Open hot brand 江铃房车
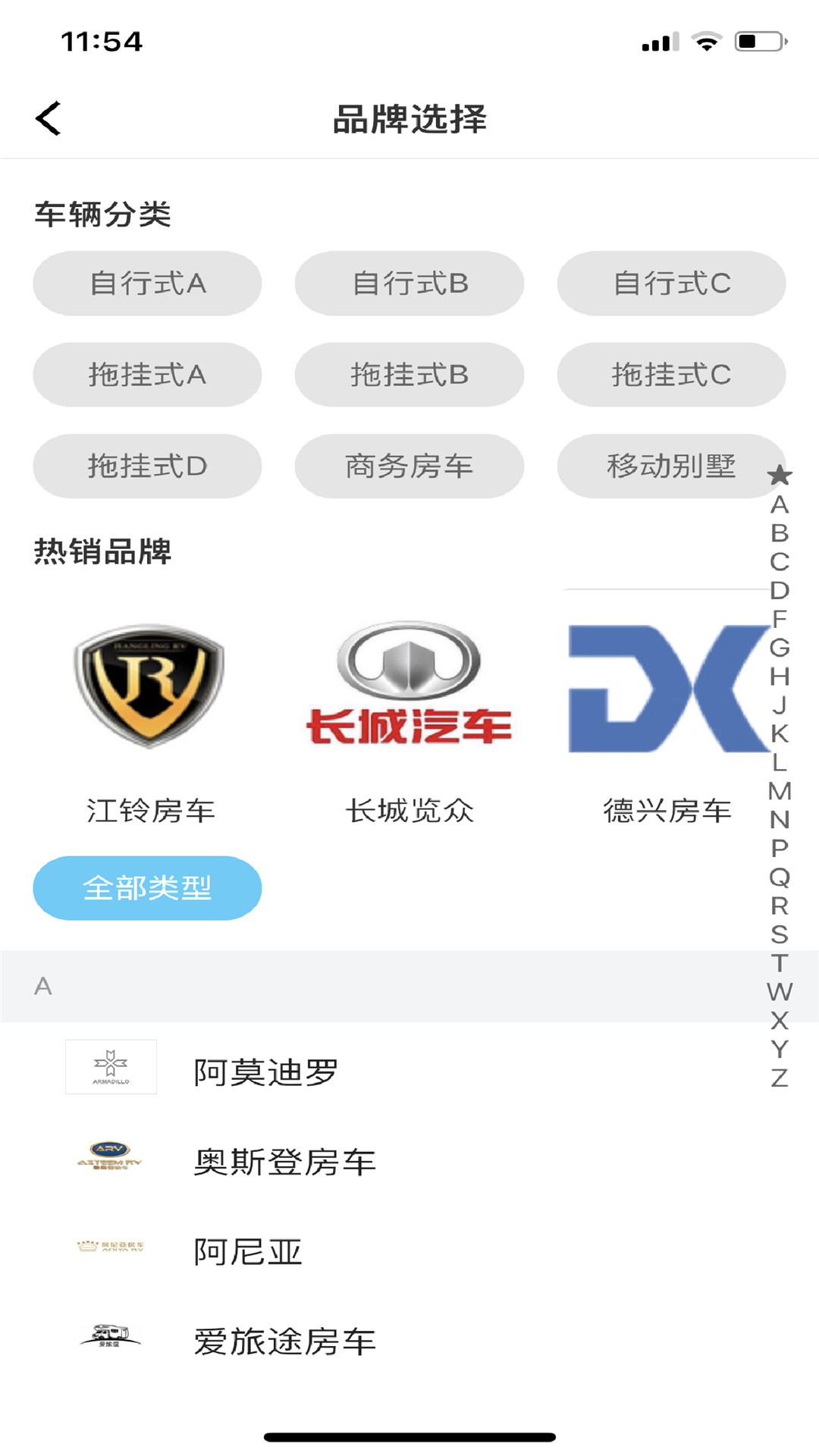This screenshot has height=1456, width=819. (x=149, y=720)
